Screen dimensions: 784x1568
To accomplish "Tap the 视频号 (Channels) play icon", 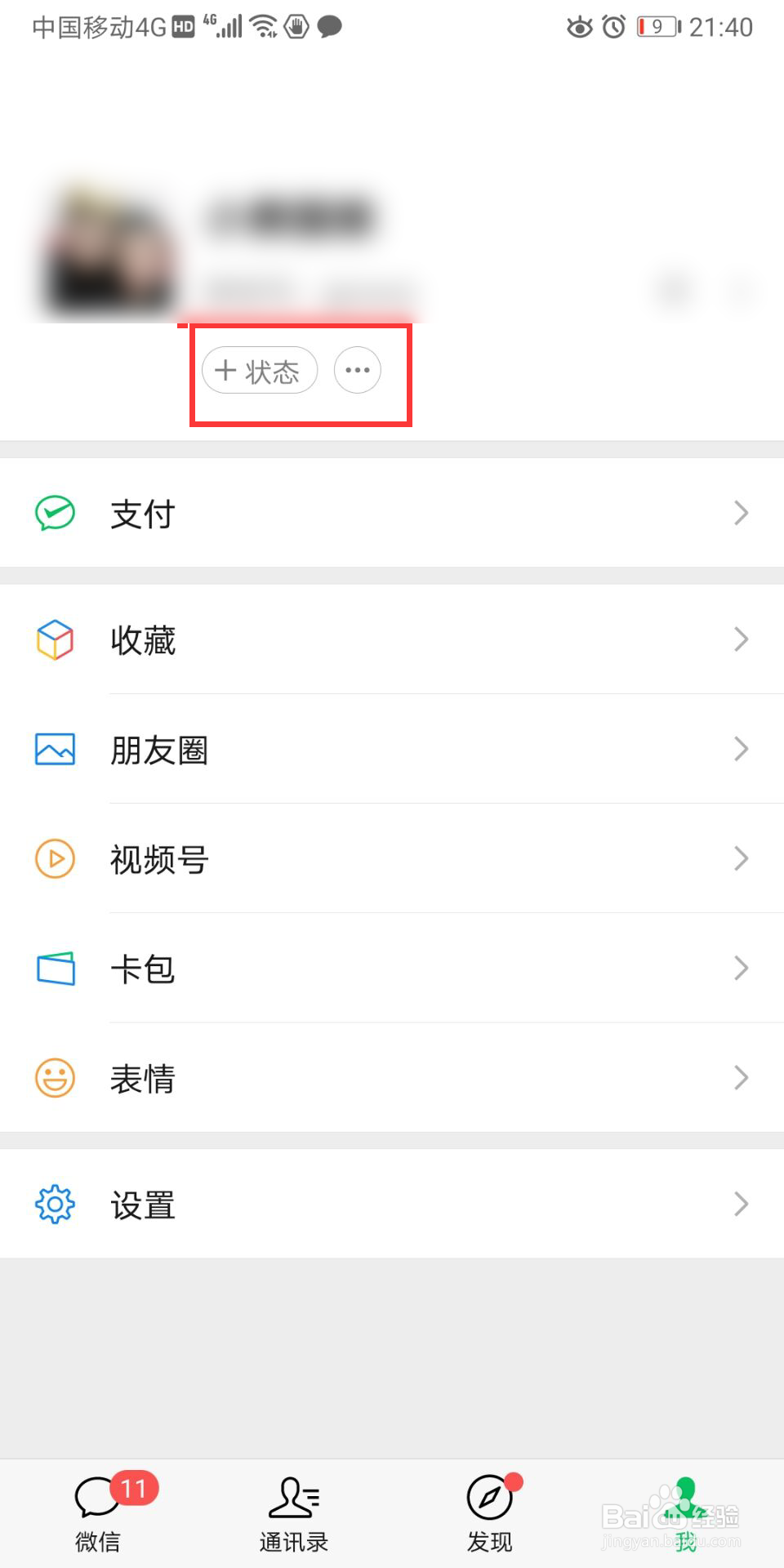I will (x=54, y=859).
